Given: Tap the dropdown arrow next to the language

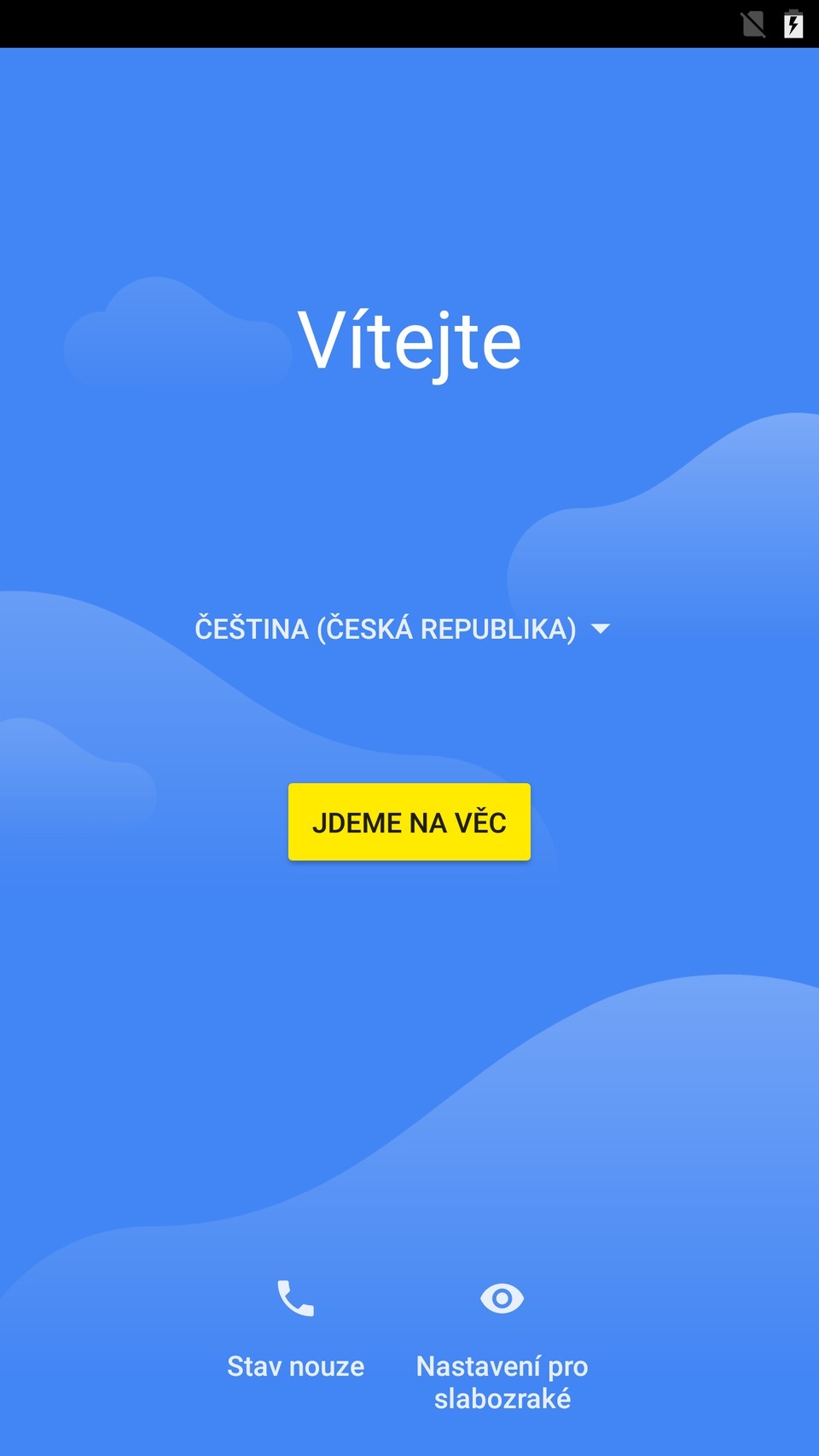Looking at the screenshot, I should pyautogui.click(x=602, y=628).
